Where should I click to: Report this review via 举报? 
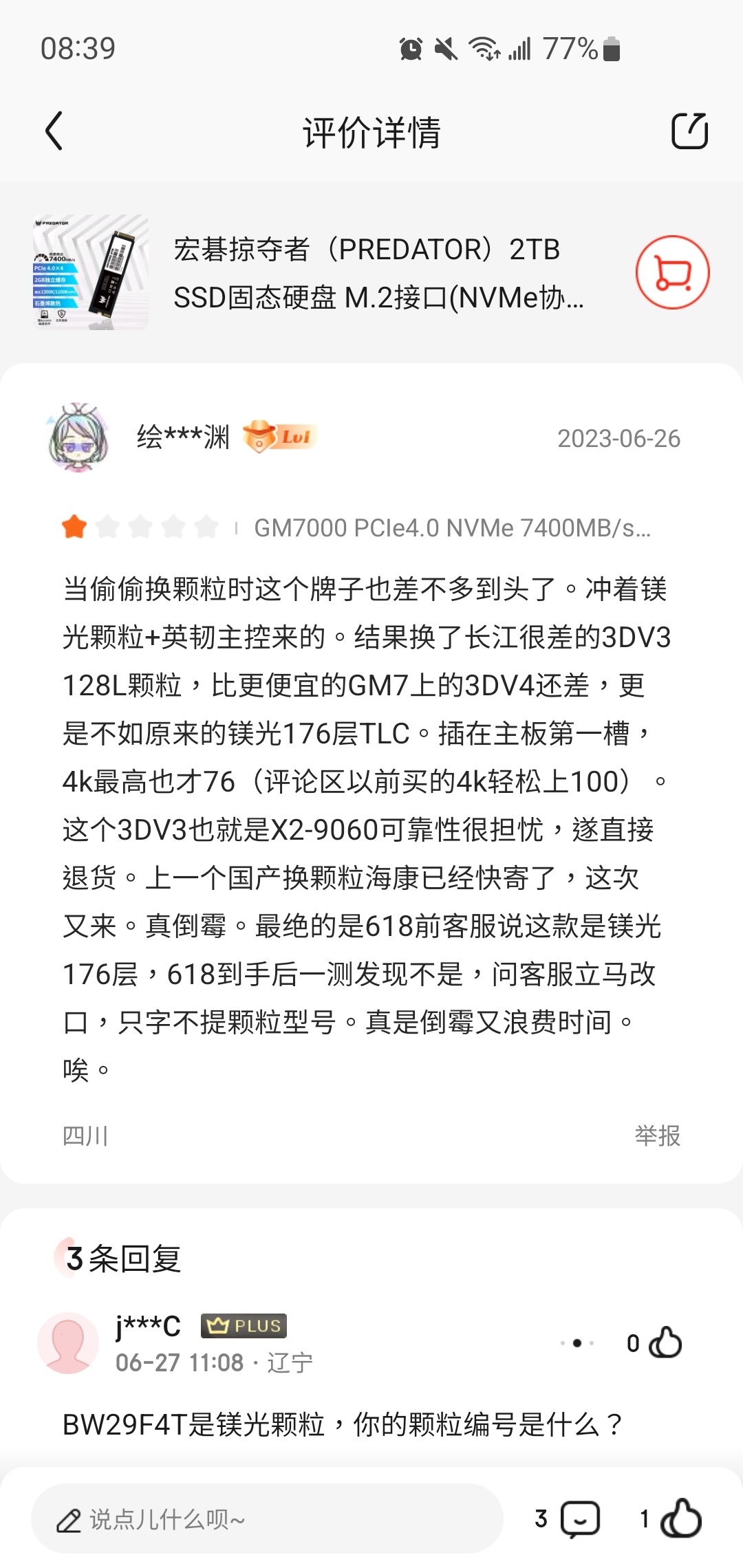tap(657, 1135)
